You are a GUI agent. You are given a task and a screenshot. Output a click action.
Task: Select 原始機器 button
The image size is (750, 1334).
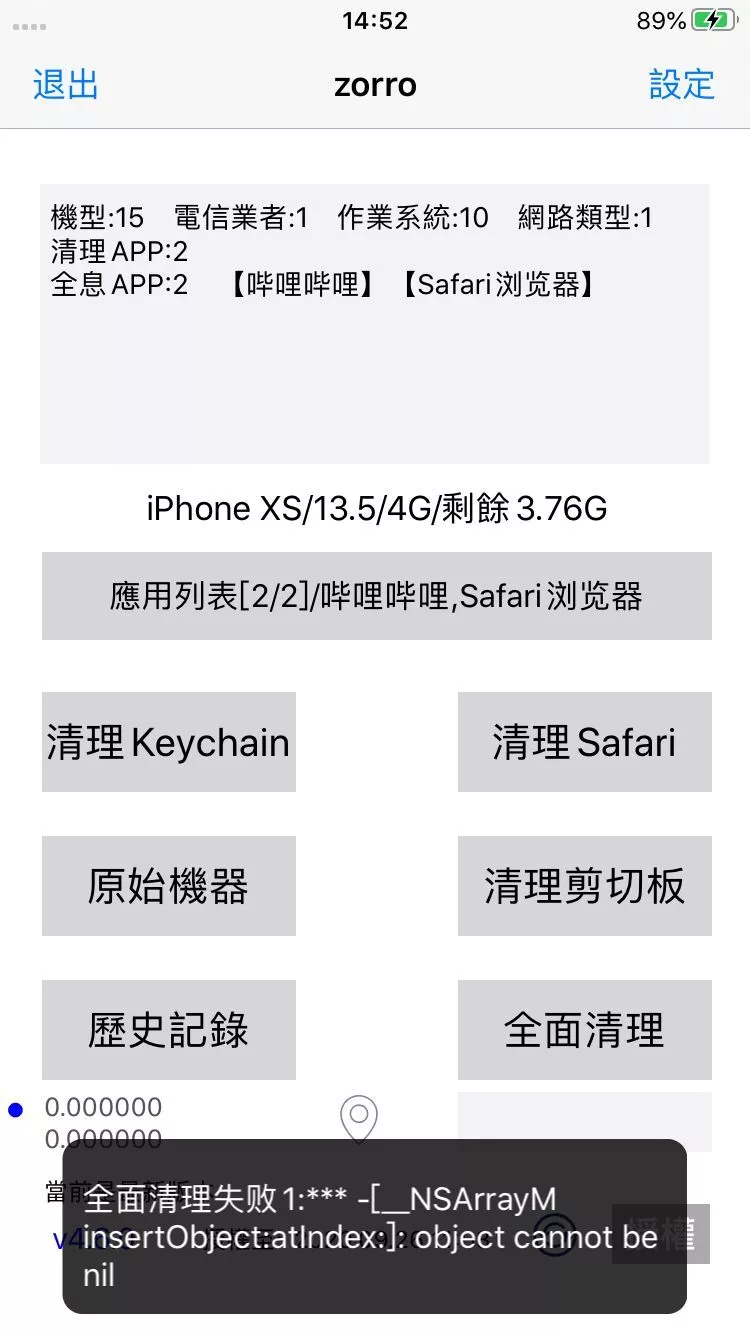(169, 886)
